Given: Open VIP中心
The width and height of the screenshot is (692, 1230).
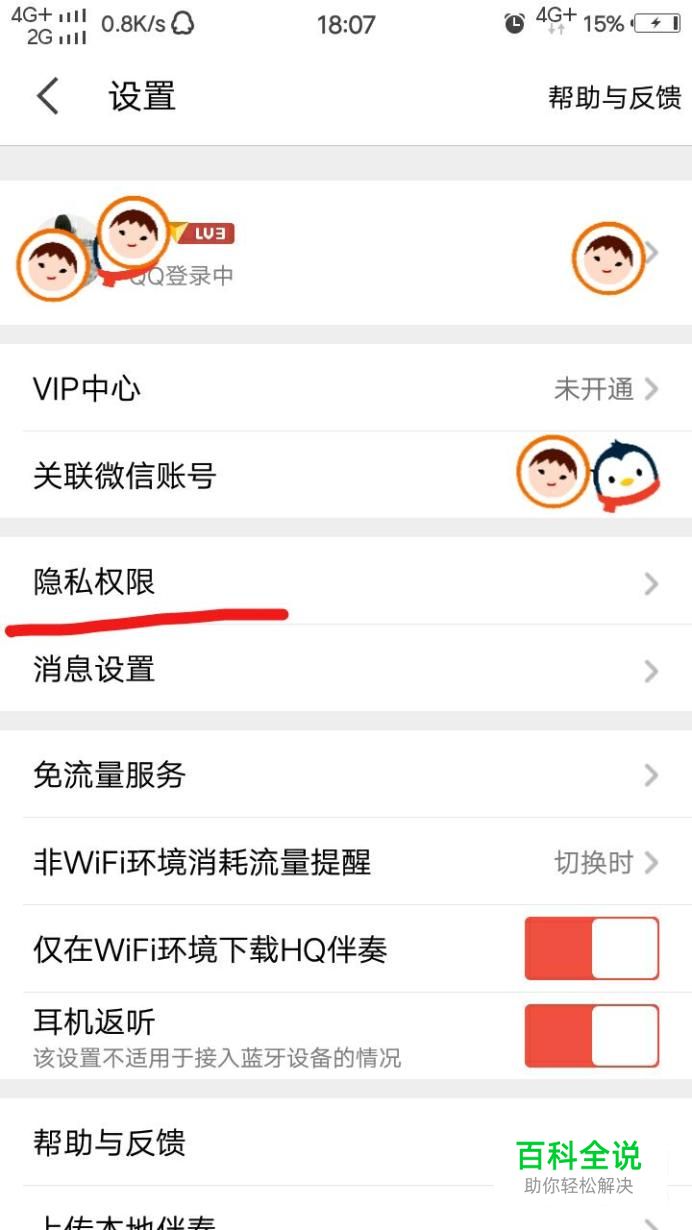Looking at the screenshot, I should 346,388.
